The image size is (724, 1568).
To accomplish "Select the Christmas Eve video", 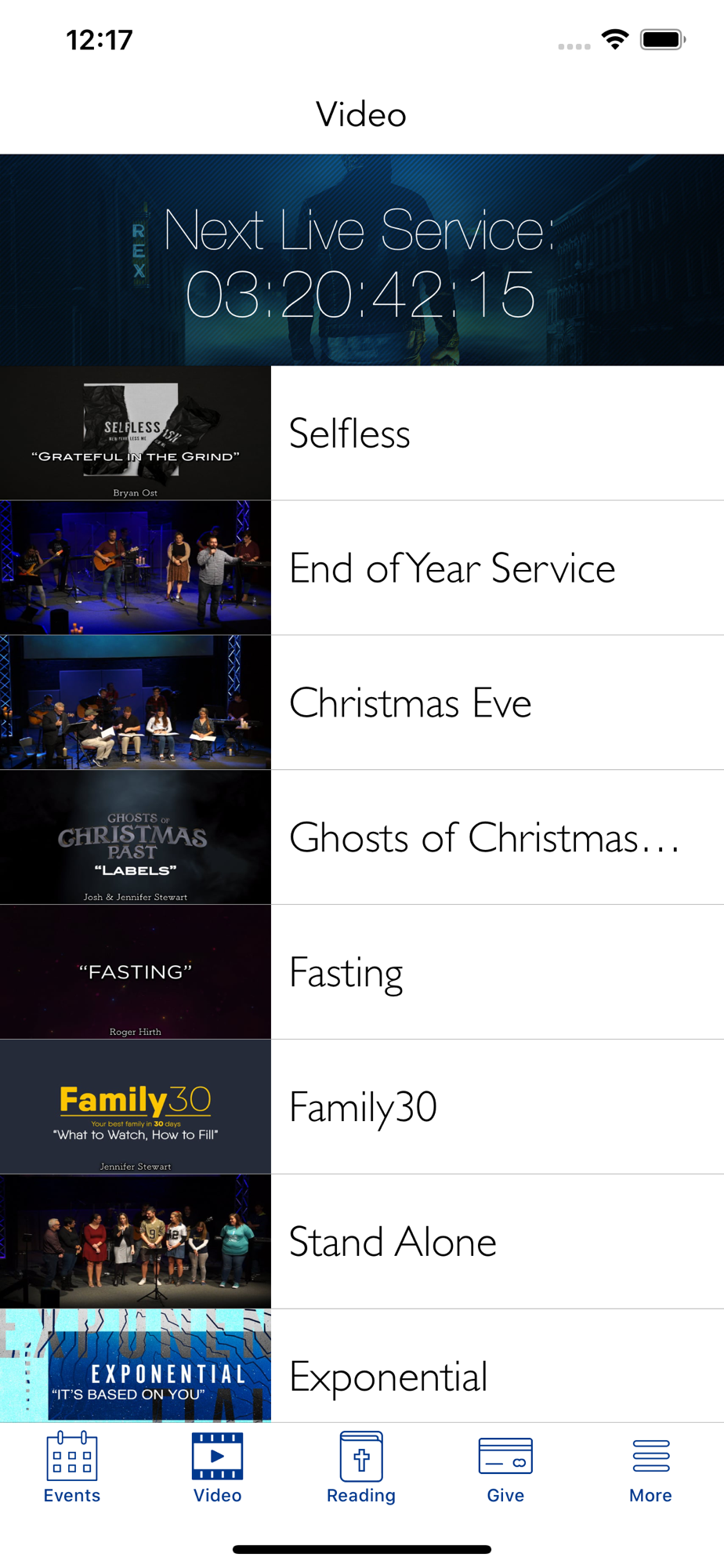I will pyautogui.click(x=361, y=703).
